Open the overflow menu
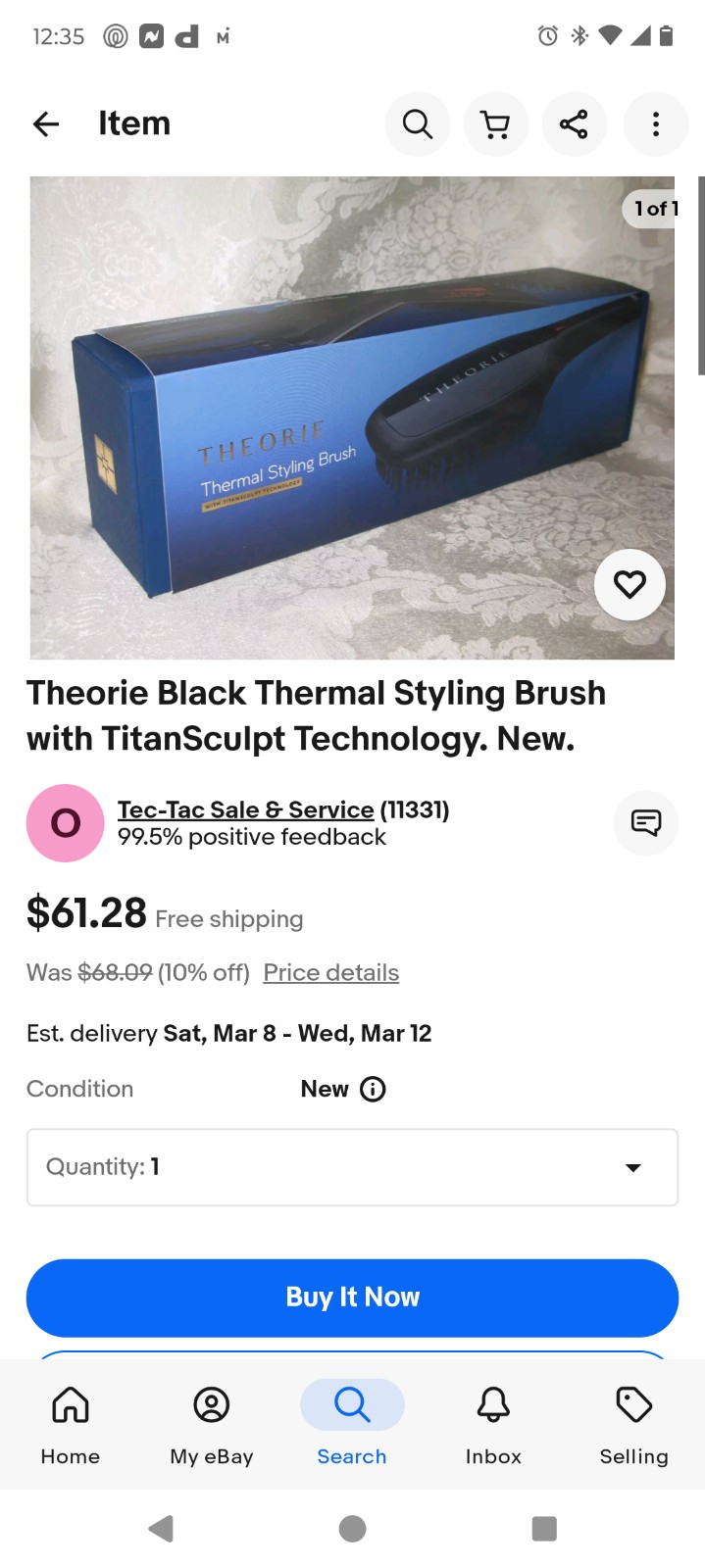 655,123
